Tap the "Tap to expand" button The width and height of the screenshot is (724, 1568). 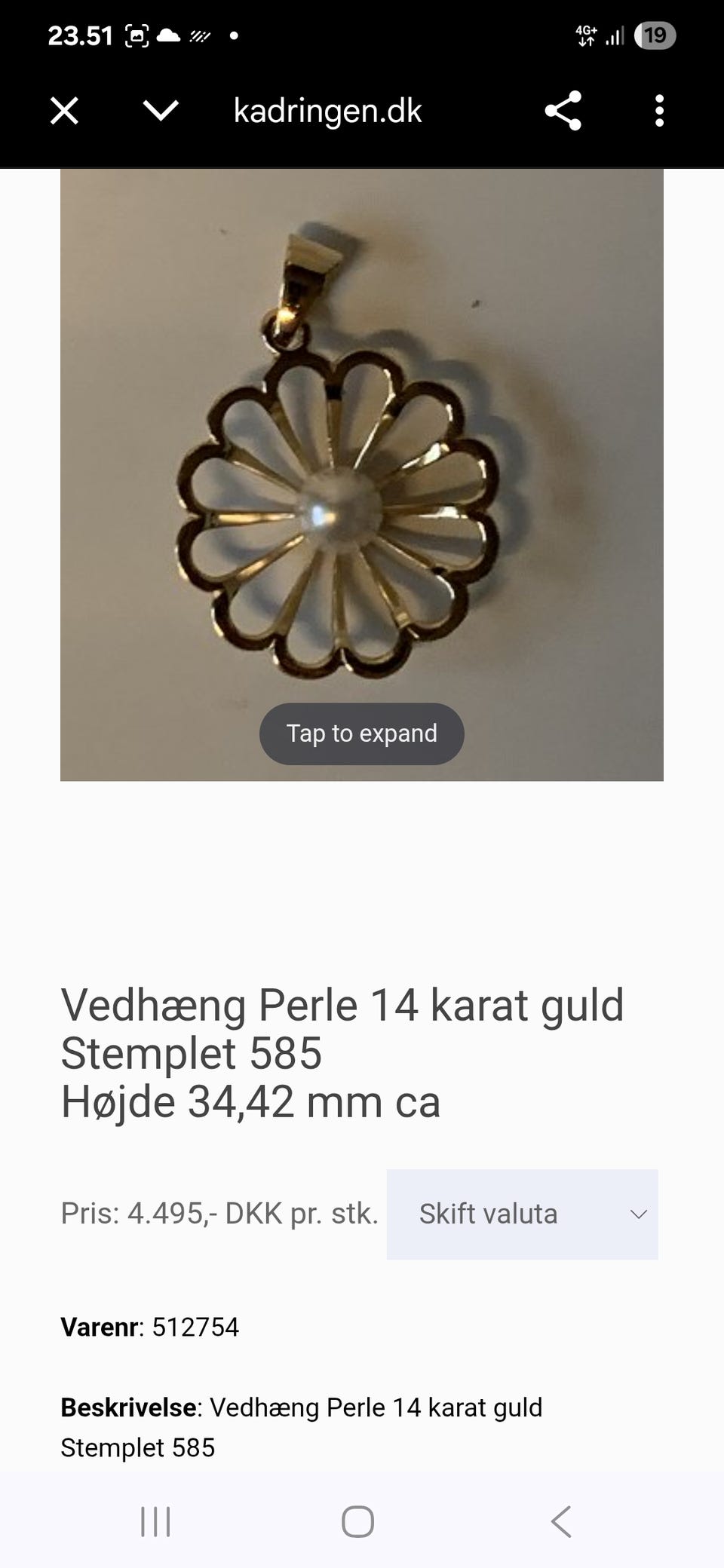(361, 733)
